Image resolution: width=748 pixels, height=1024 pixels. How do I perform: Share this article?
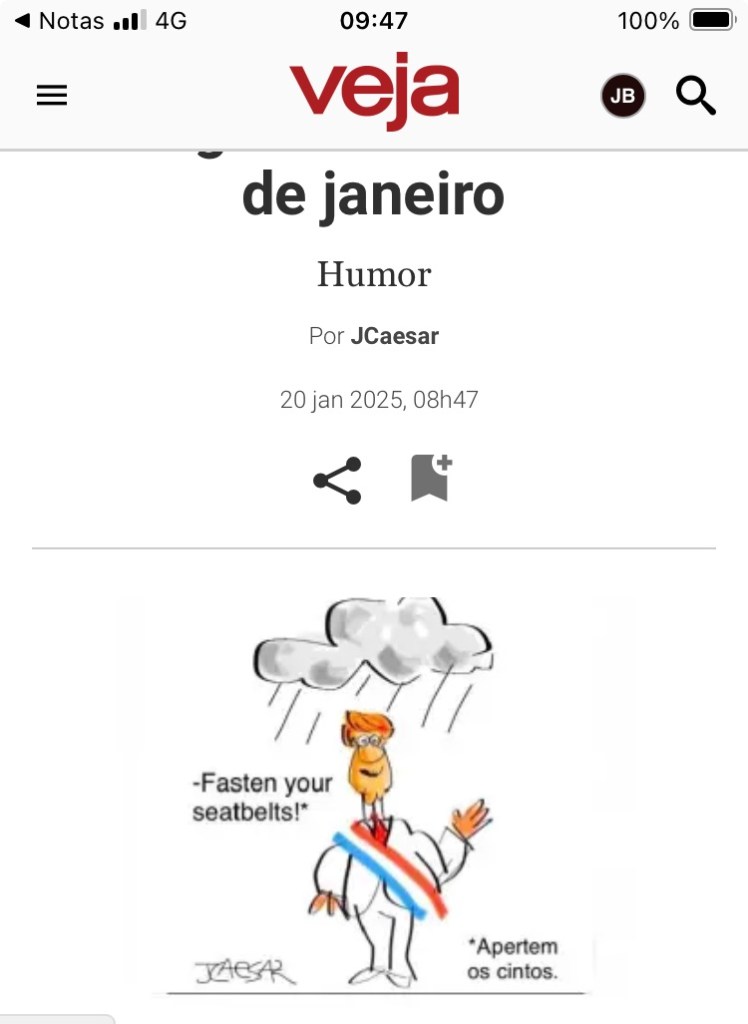tap(337, 480)
